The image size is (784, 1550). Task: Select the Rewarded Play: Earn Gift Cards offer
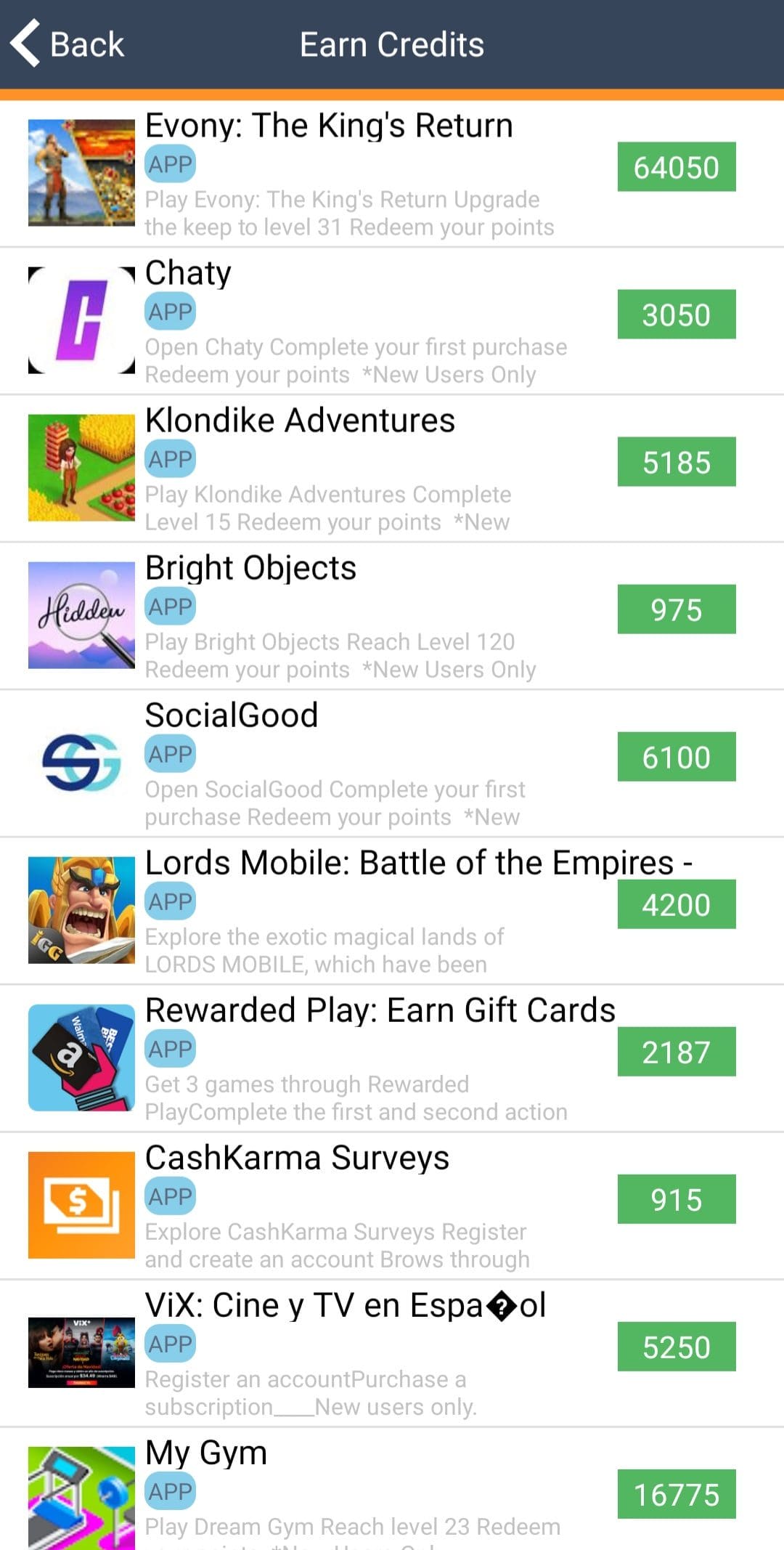coord(392,1058)
